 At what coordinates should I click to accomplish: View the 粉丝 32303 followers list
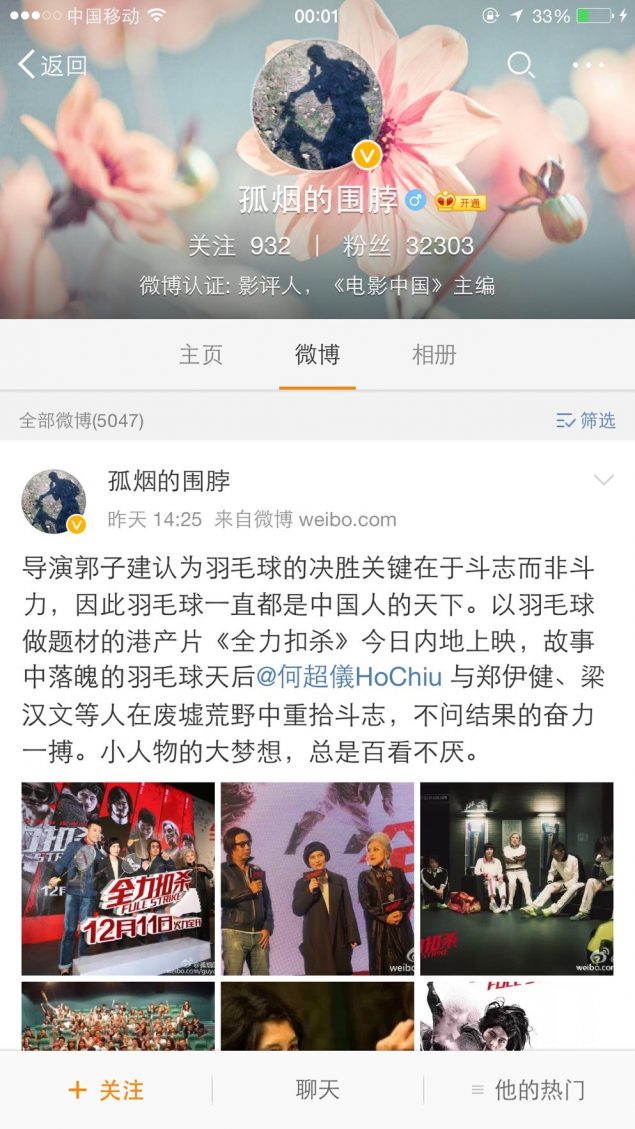(x=408, y=246)
